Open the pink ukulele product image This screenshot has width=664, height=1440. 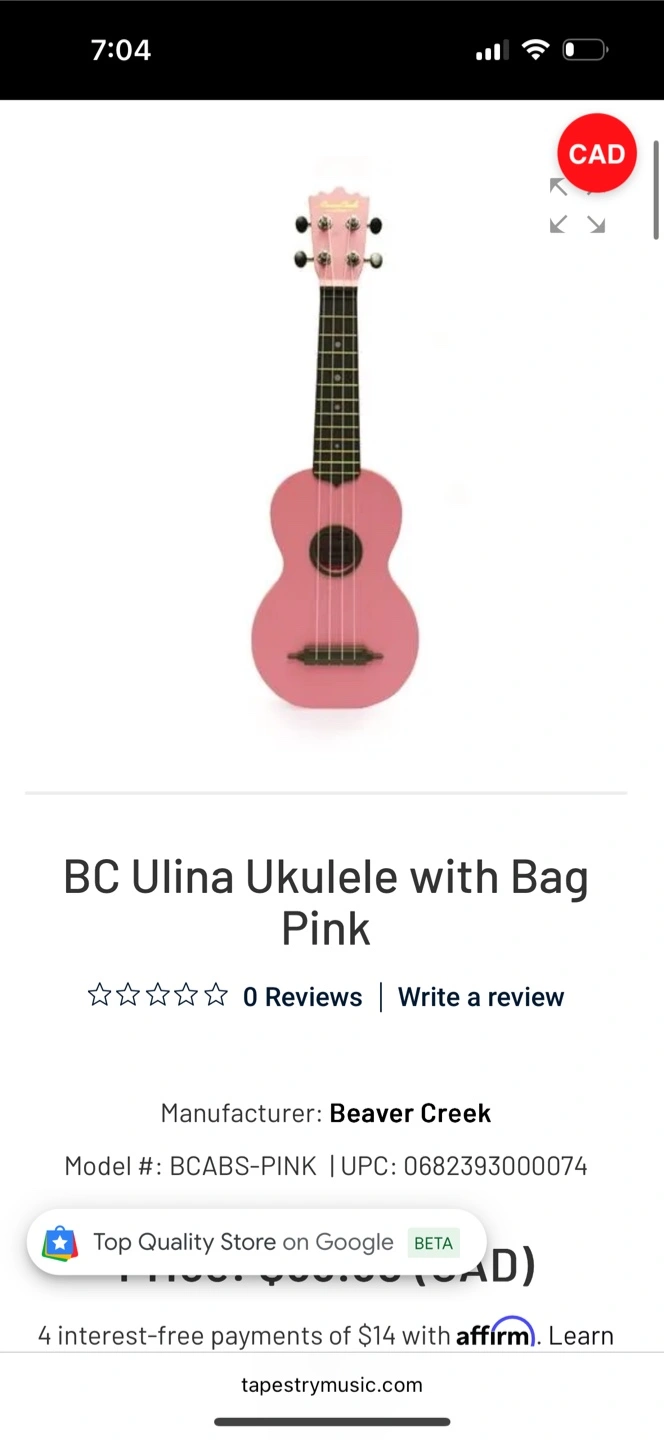click(335, 446)
